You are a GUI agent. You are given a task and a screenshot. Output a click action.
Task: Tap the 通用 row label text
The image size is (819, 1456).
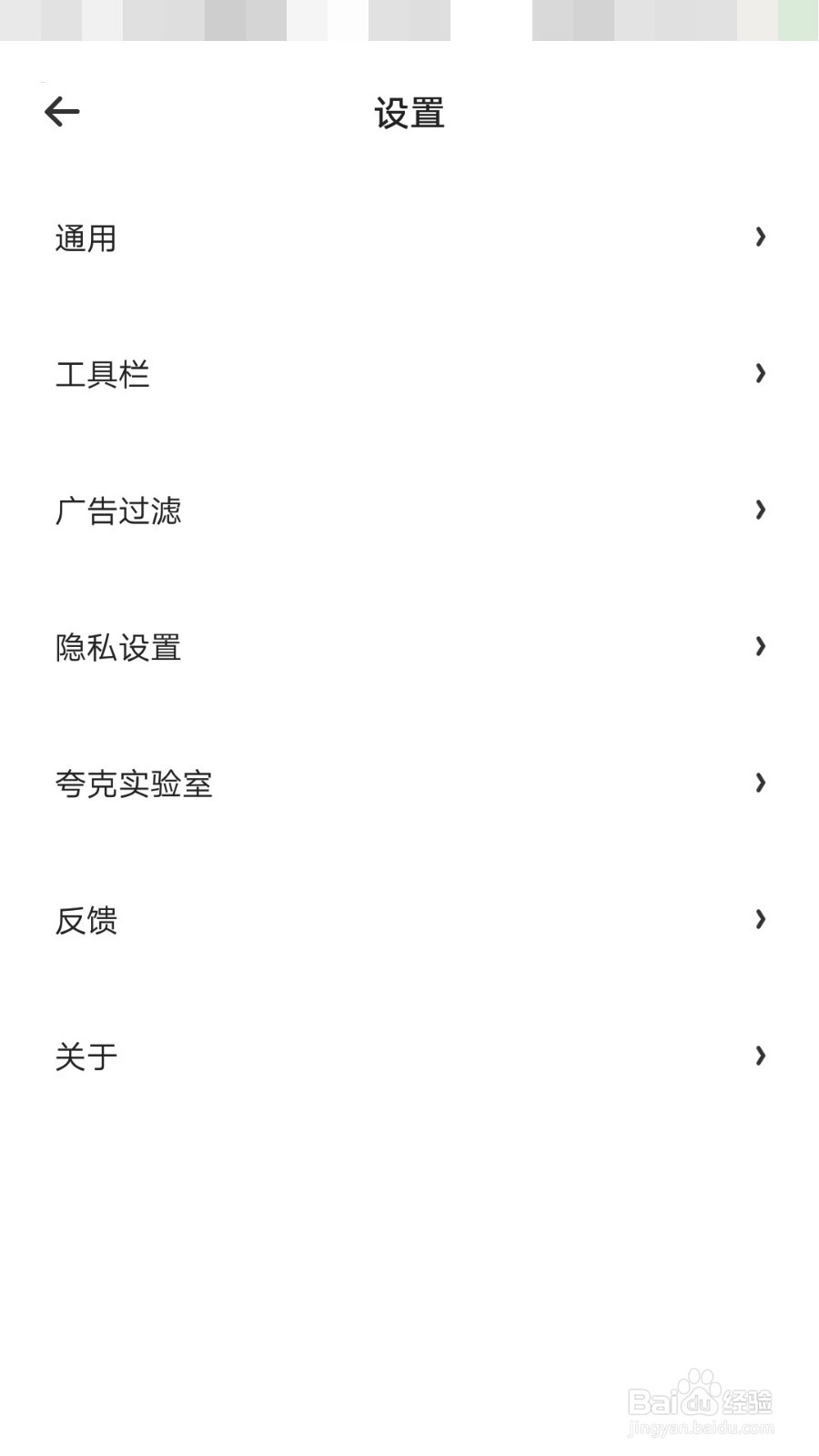(x=85, y=238)
